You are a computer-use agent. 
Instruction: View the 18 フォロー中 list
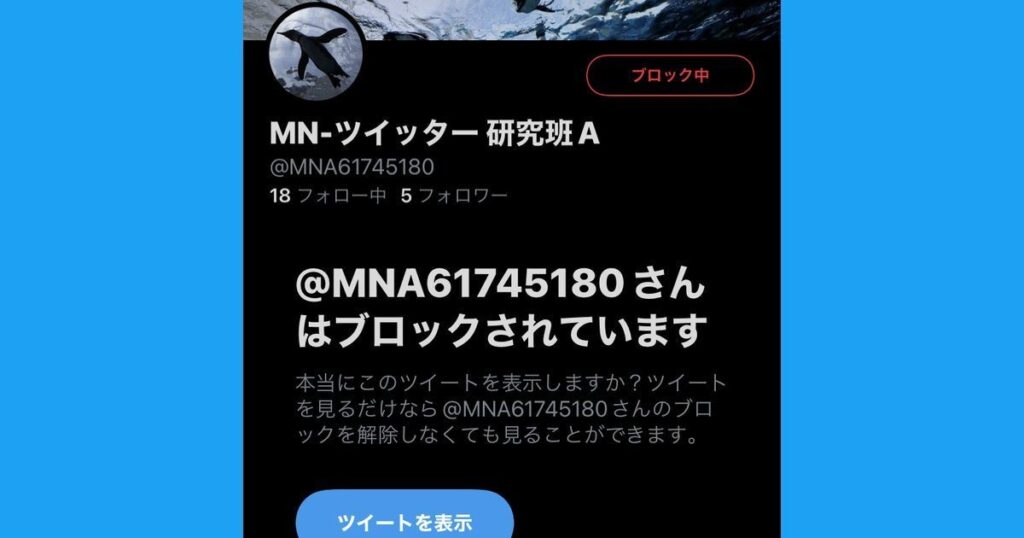tap(327, 196)
